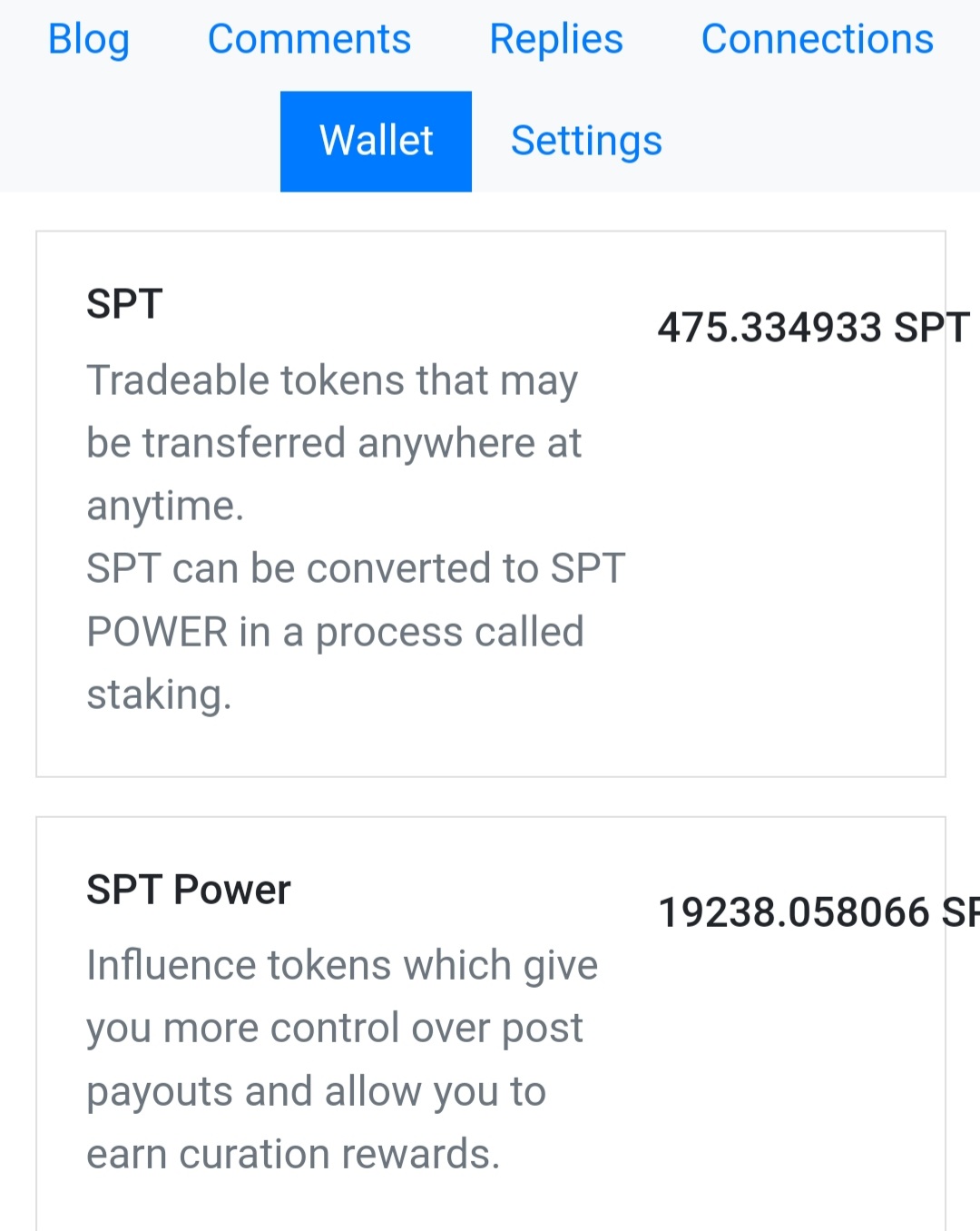Select the Wallet tab
The width and height of the screenshot is (980, 1231).
376,142
